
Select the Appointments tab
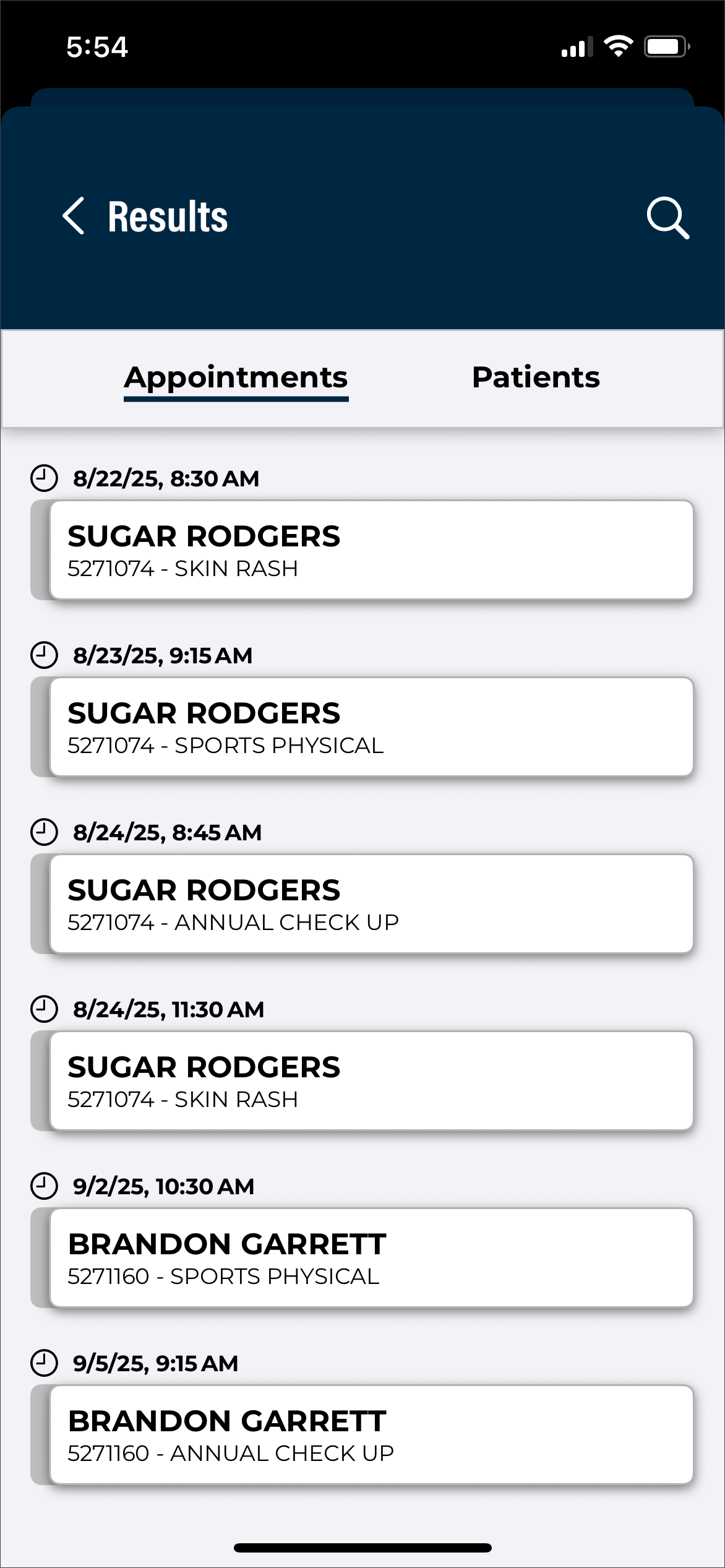236,377
